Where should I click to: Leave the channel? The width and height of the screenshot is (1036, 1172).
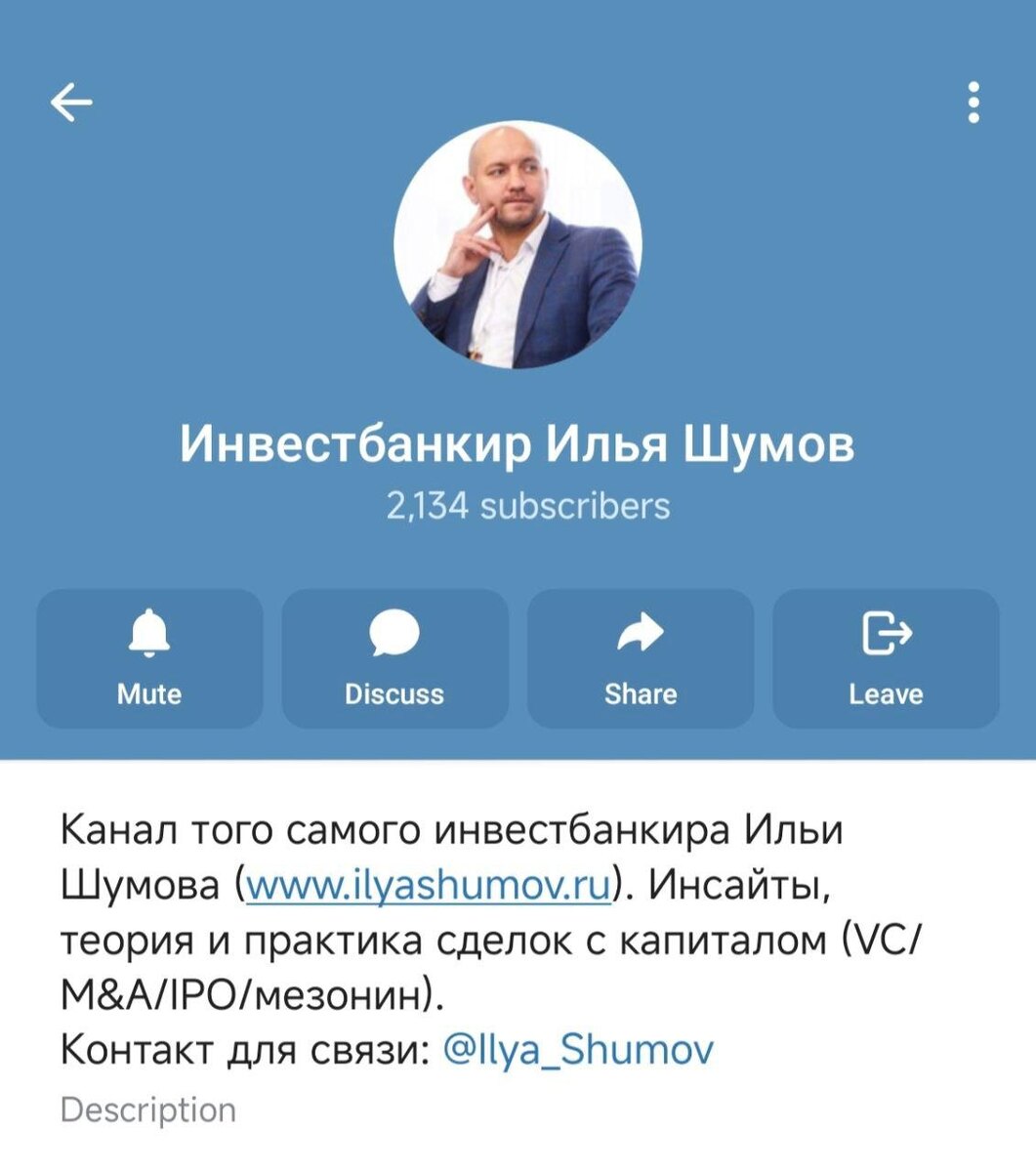click(x=886, y=657)
